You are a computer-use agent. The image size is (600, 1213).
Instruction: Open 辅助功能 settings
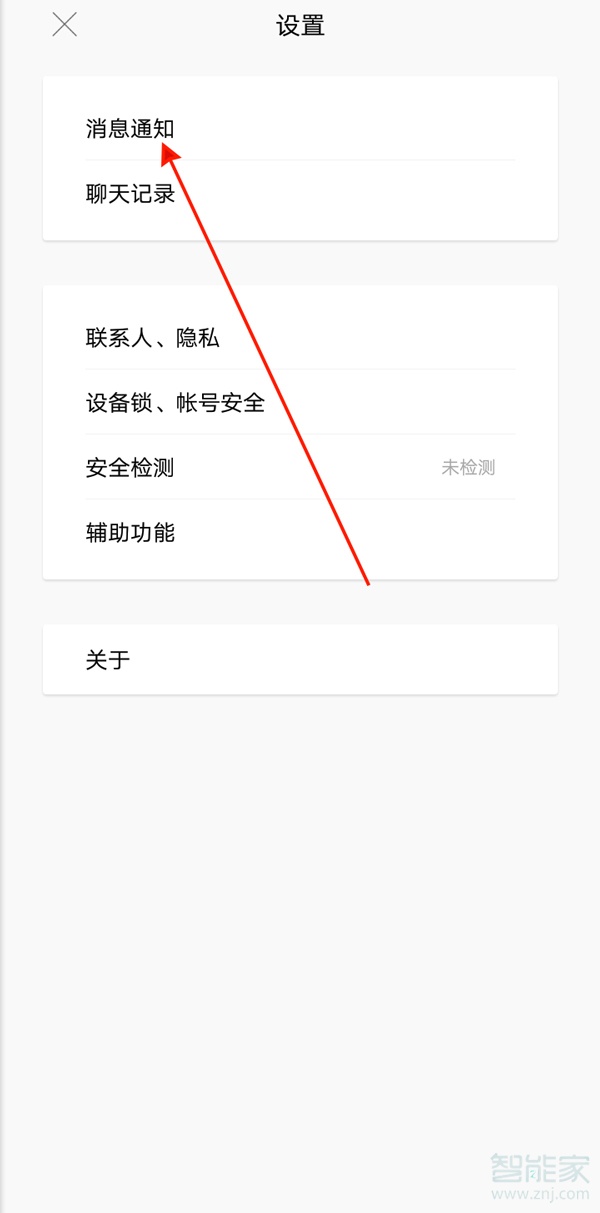pos(130,532)
